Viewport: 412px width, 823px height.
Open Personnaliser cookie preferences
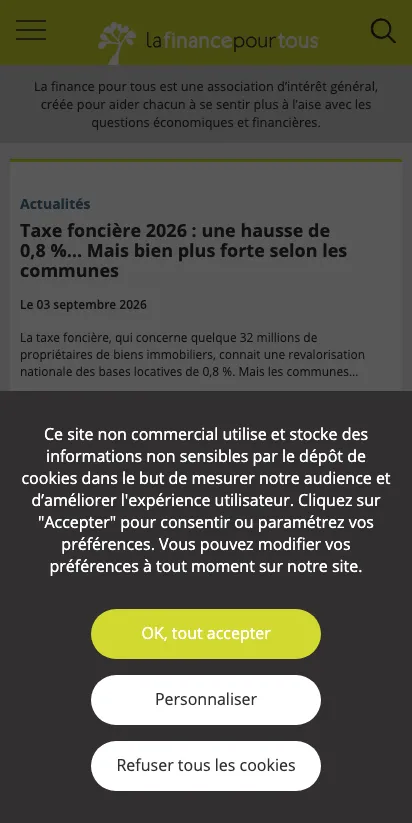pos(206,700)
